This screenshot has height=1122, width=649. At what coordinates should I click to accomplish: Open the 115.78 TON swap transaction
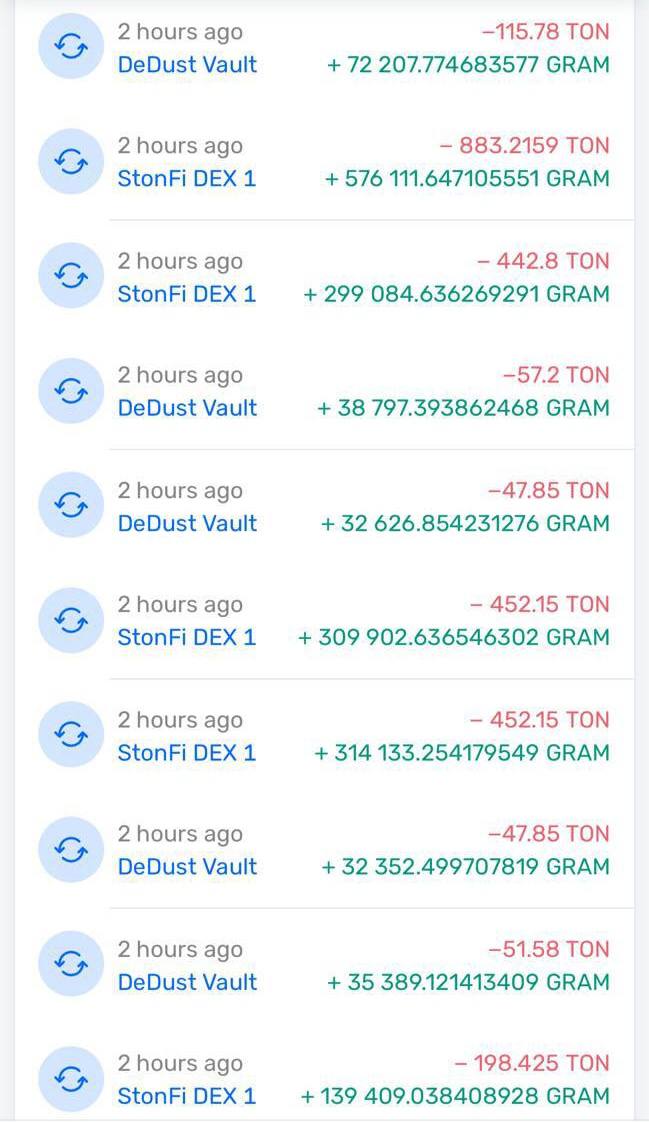click(545, 32)
